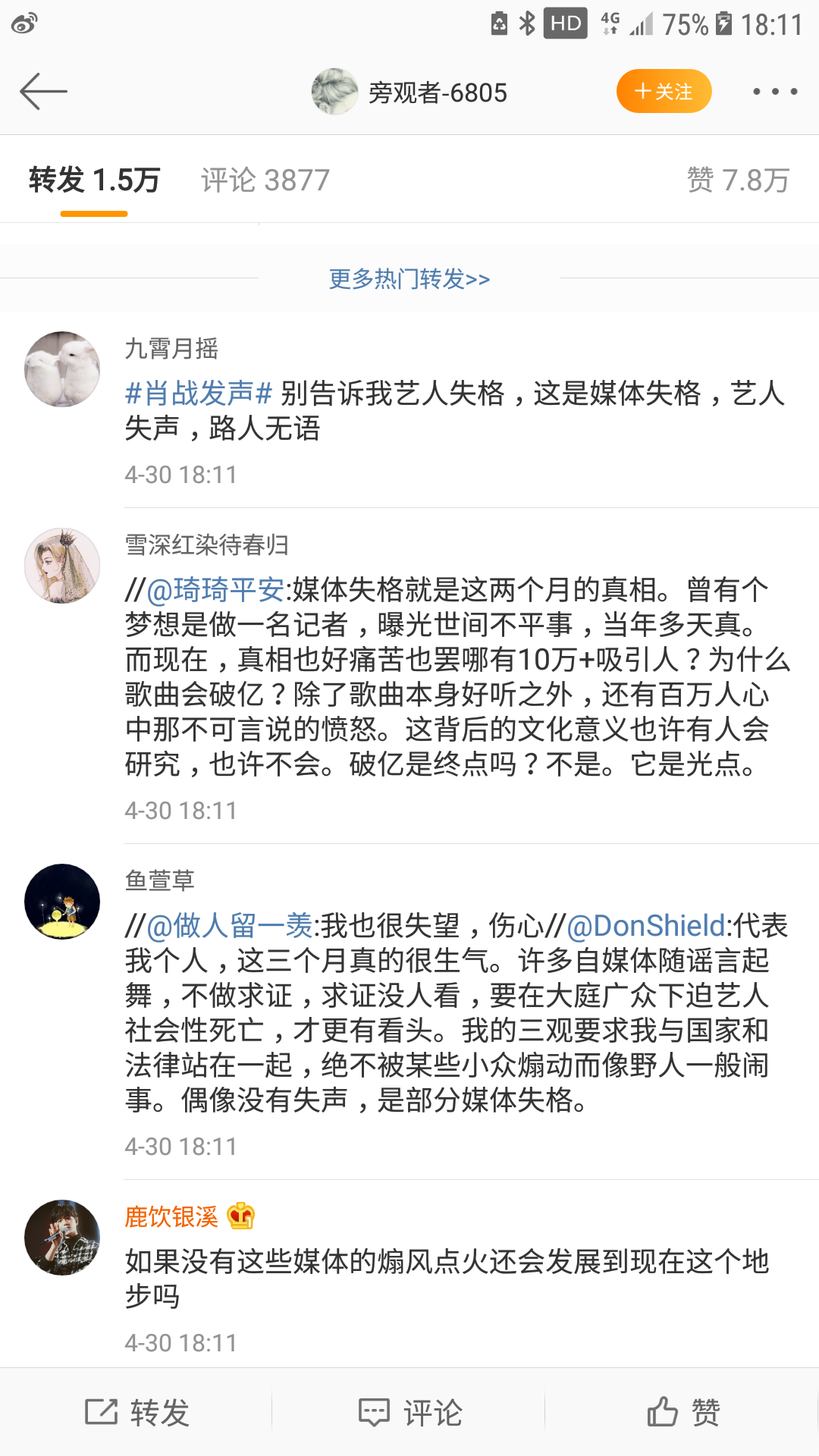Open the @DonShield mention

pyautogui.click(x=646, y=926)
